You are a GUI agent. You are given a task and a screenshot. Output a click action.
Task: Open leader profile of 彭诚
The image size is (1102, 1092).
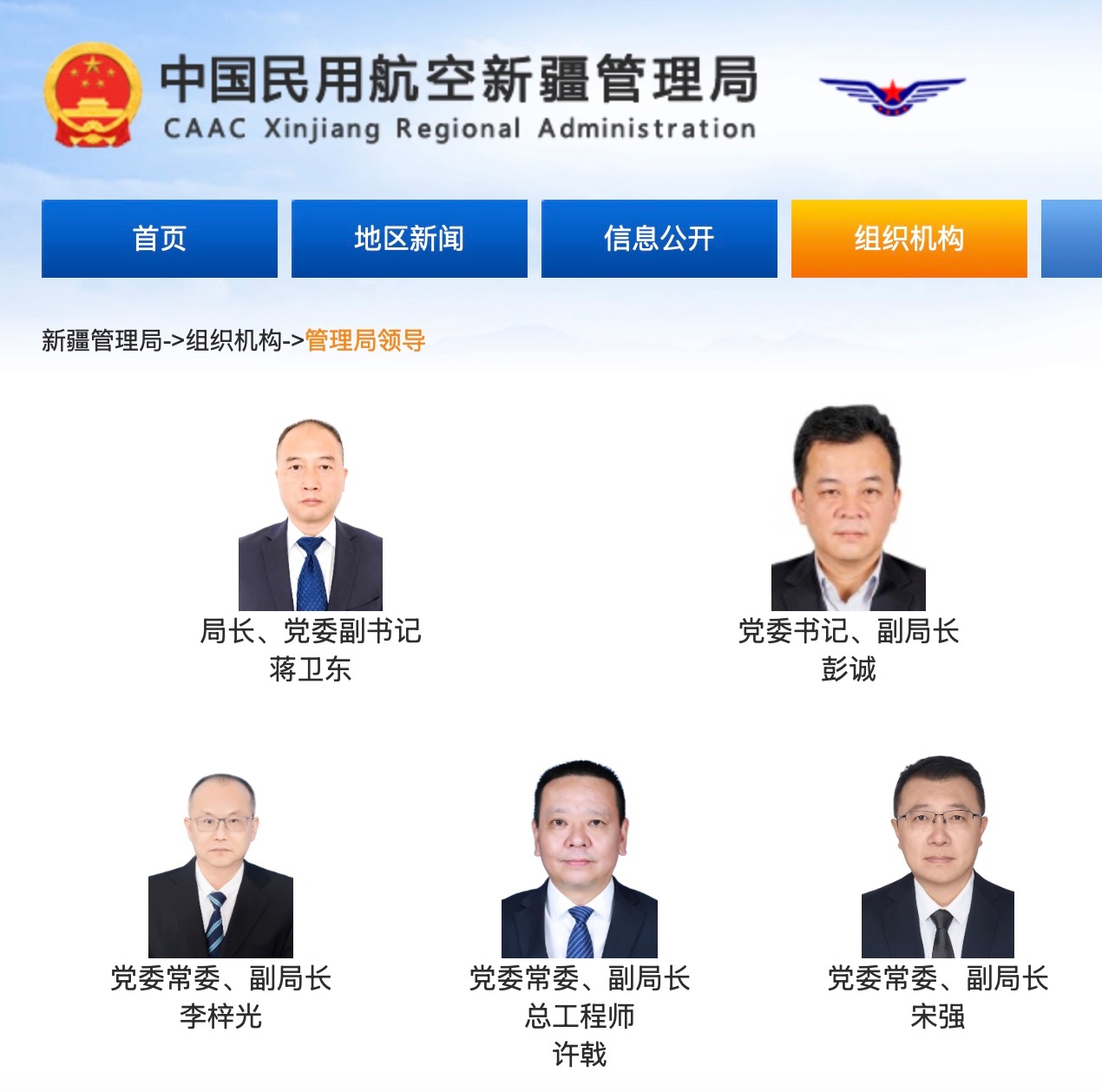click(848, 509)
